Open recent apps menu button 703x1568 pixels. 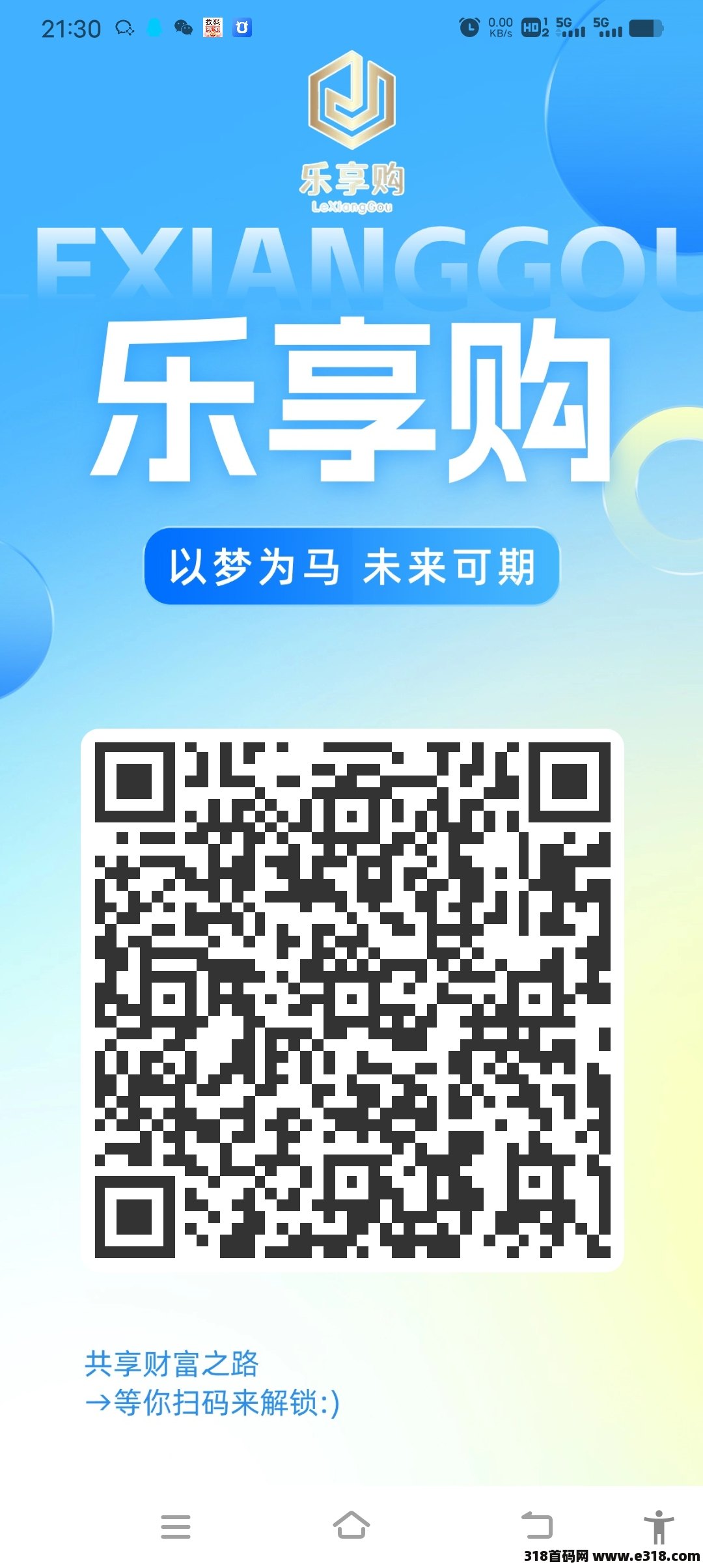pyautogui.click(x=176, y=1526)
